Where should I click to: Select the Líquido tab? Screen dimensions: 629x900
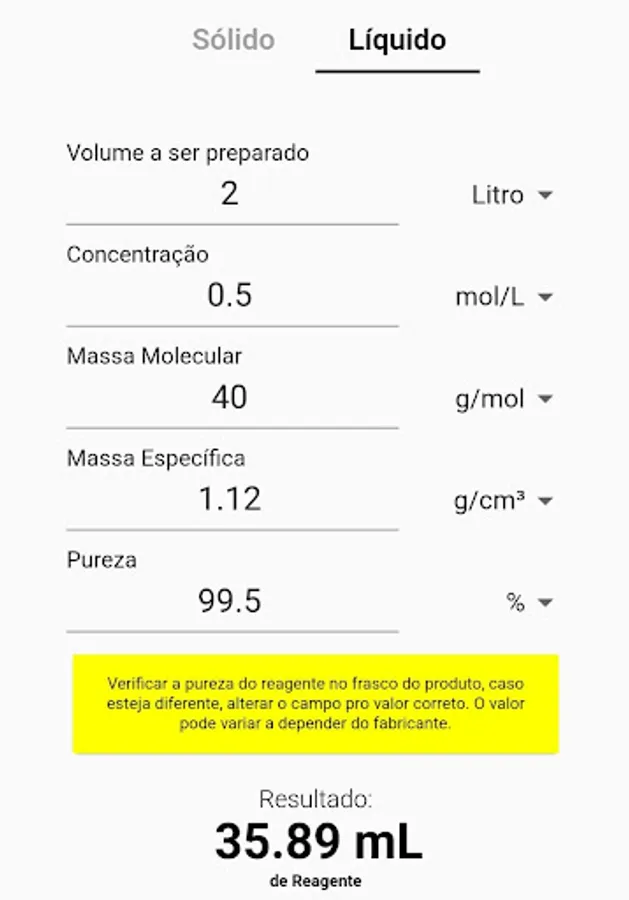(397, 40)
